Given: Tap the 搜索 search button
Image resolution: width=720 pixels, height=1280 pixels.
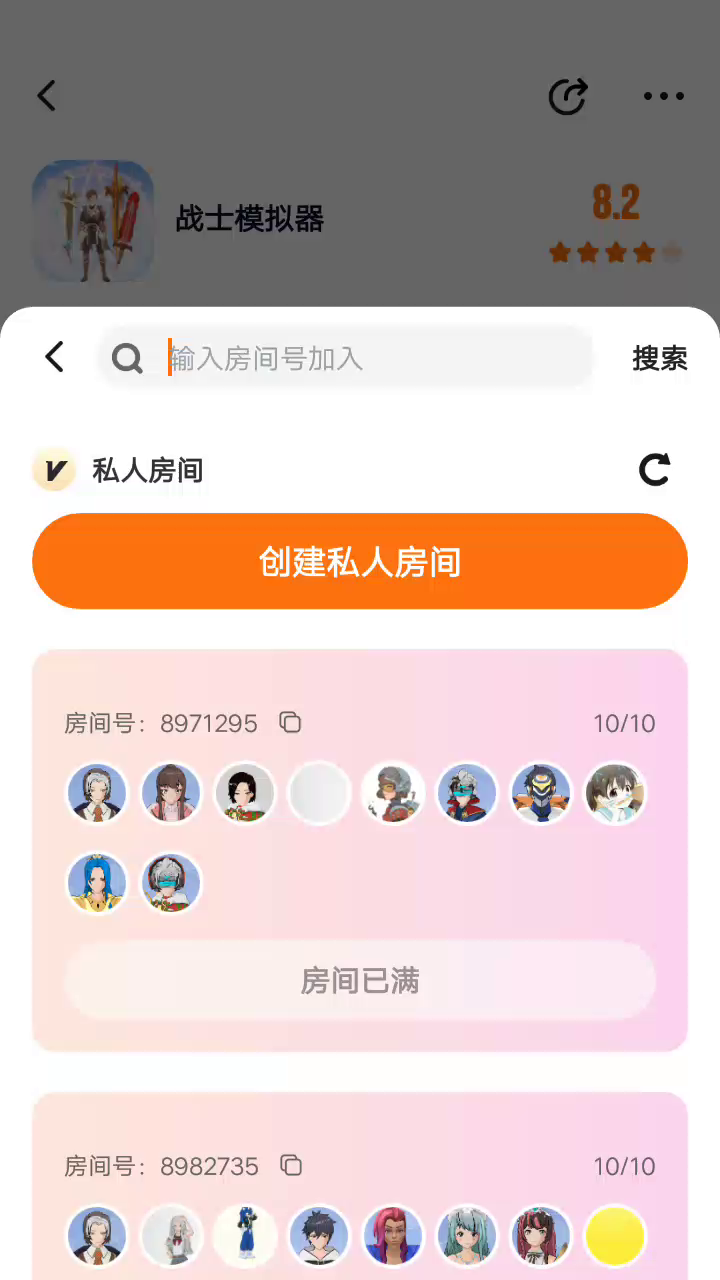Looking at the screenshot, I should coord(659,358).
